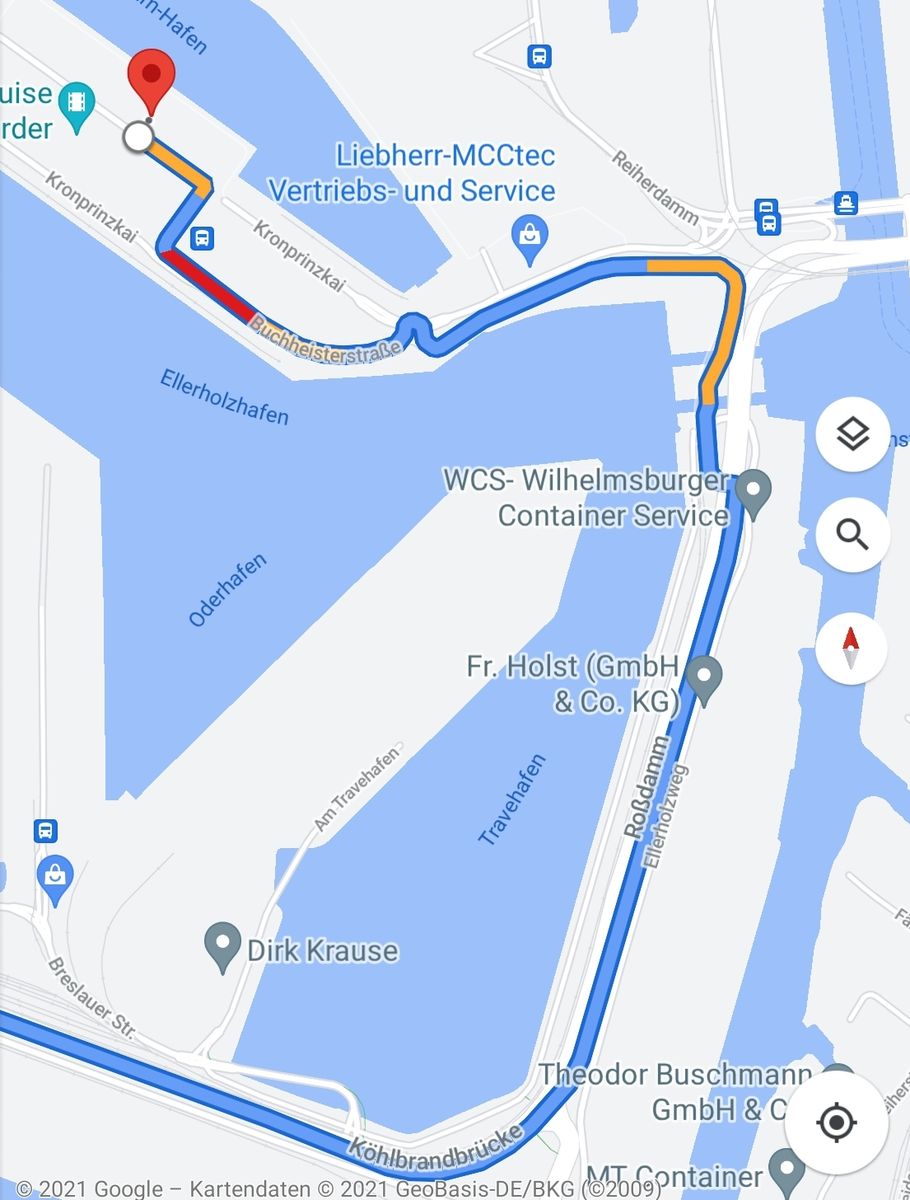This screenshot has height=1200, width=910.
Task: Open the cinema marker near the destination
Action: coord(76,100)
